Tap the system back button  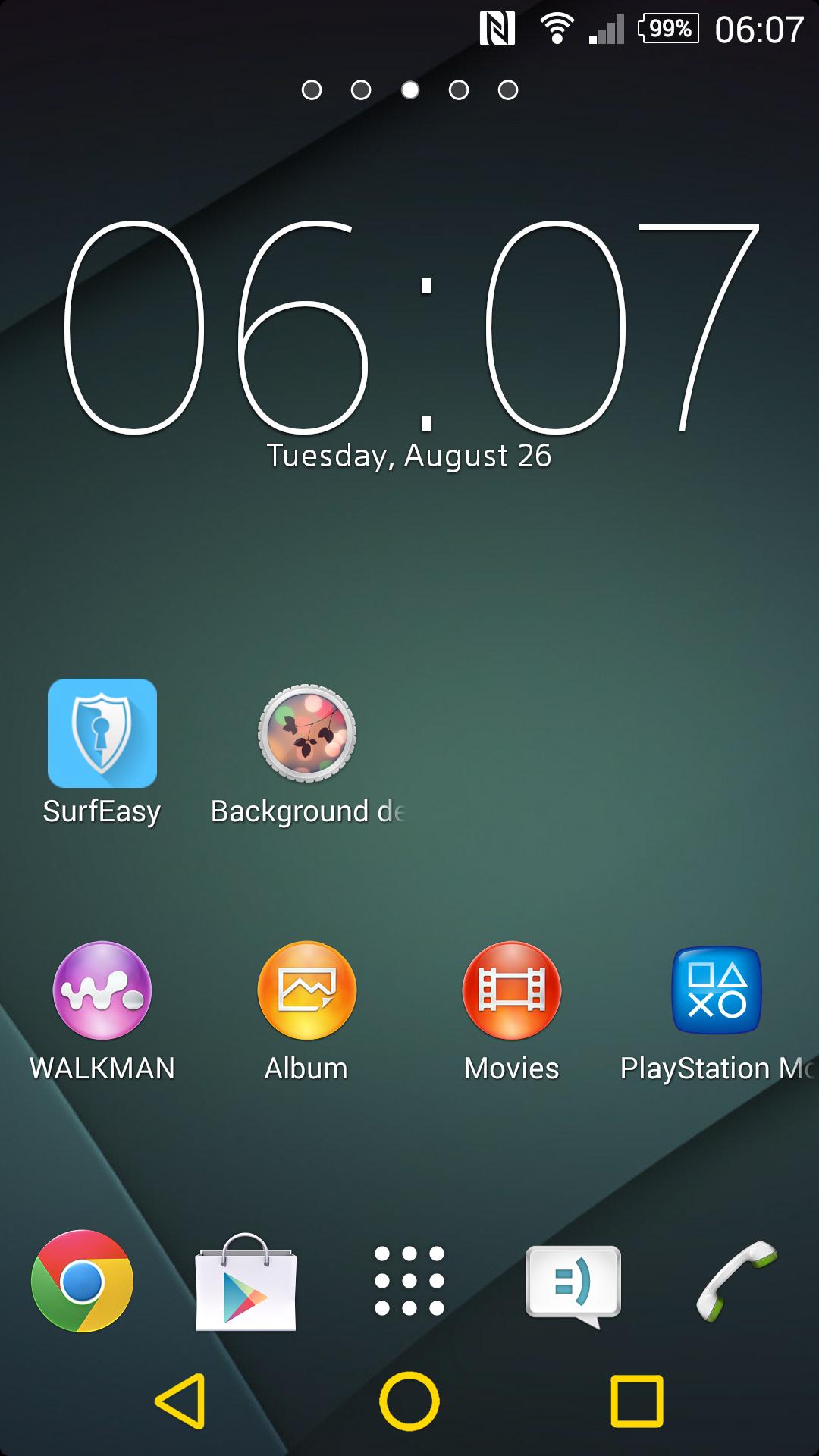(x=180, y=1401)
